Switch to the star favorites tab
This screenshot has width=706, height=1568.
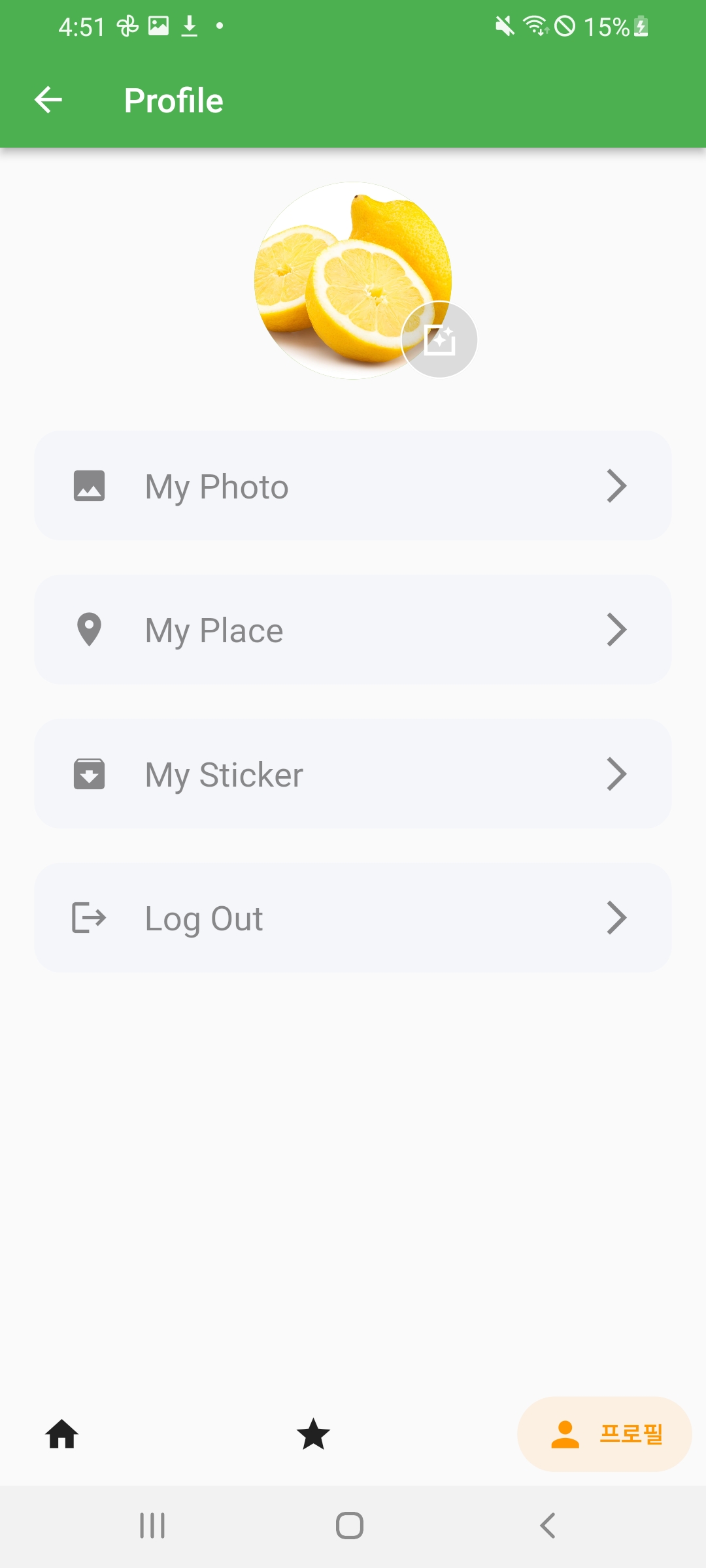313,1434
